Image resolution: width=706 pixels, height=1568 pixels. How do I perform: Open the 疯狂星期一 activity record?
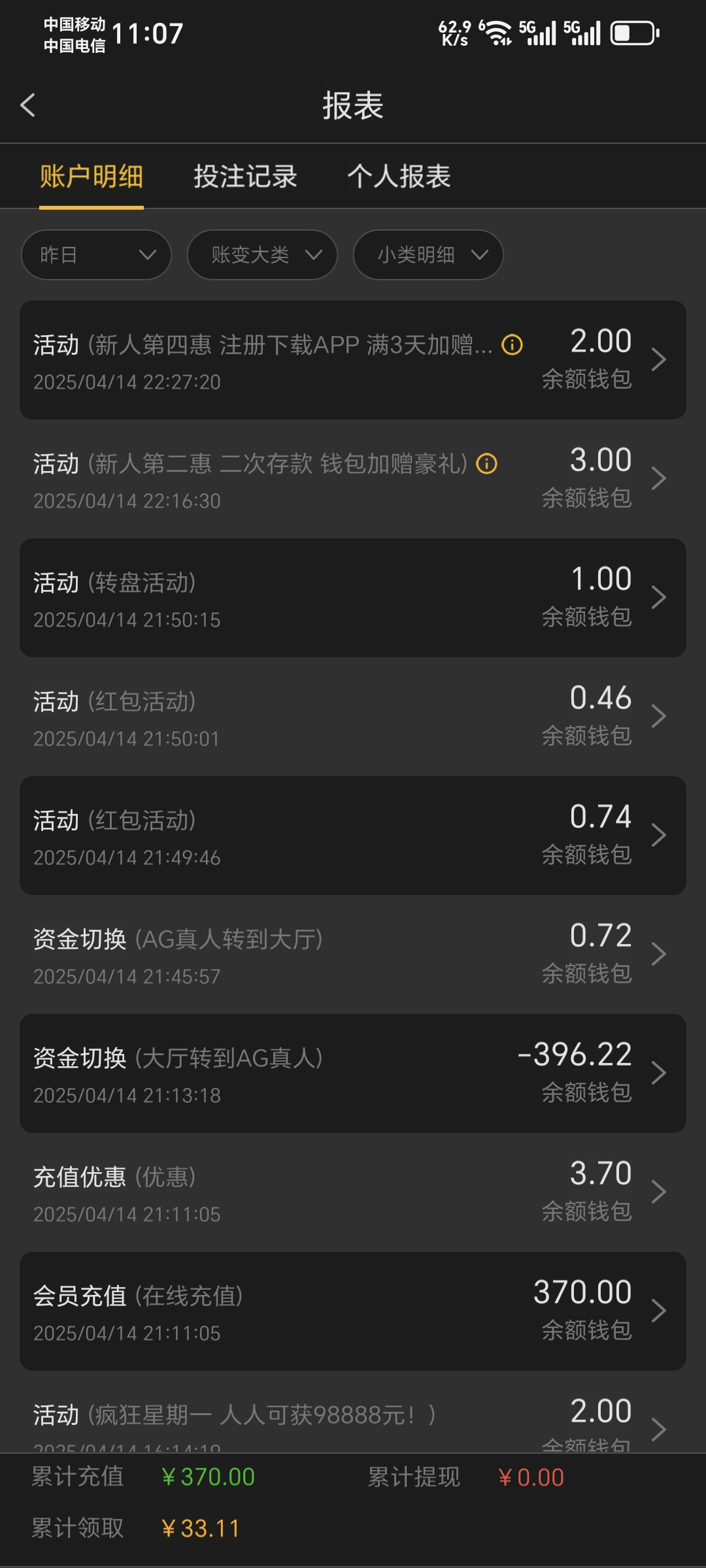tap(353, 1421)
